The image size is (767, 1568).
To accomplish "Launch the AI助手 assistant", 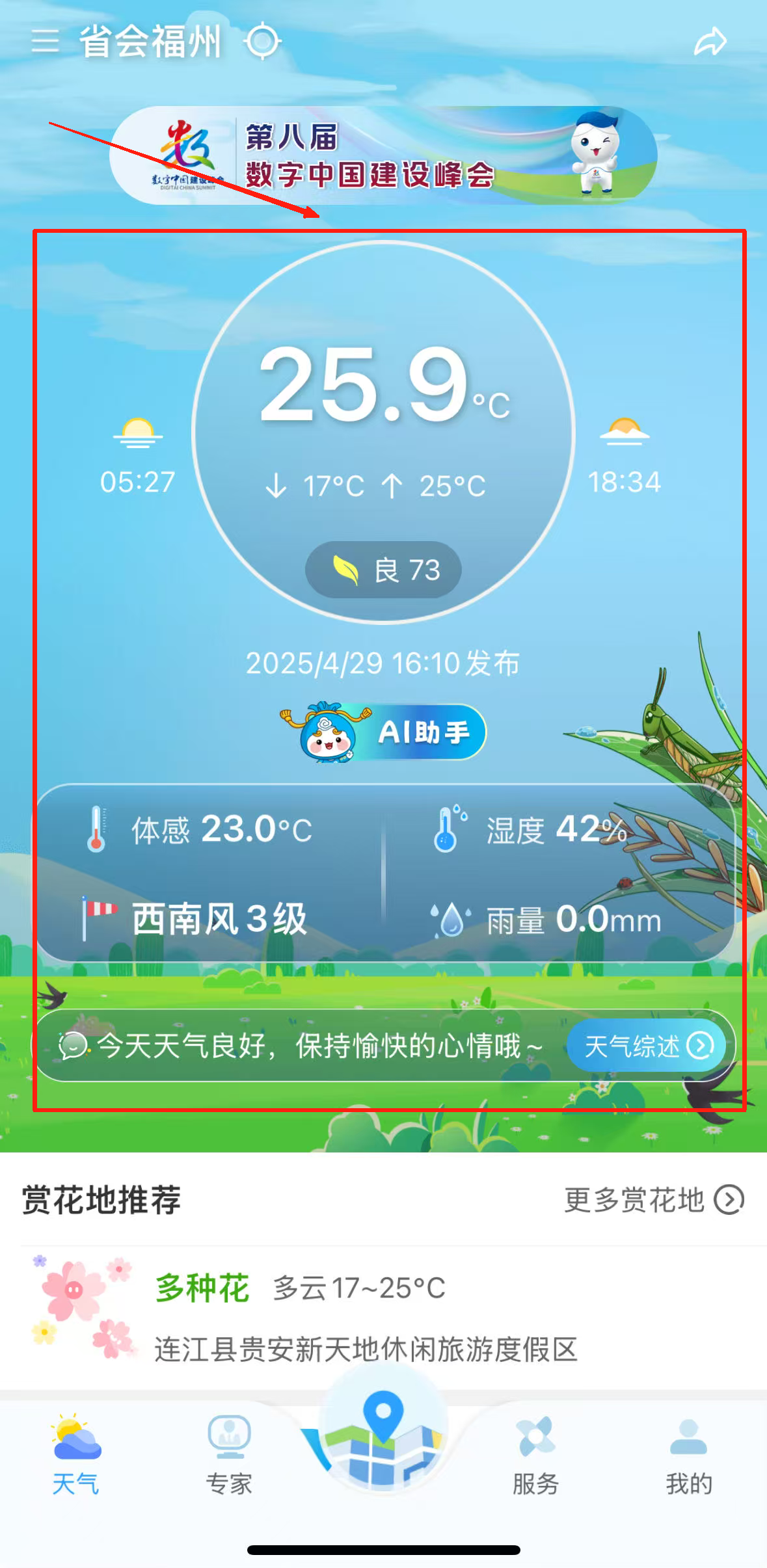I will tap(384, 732).
